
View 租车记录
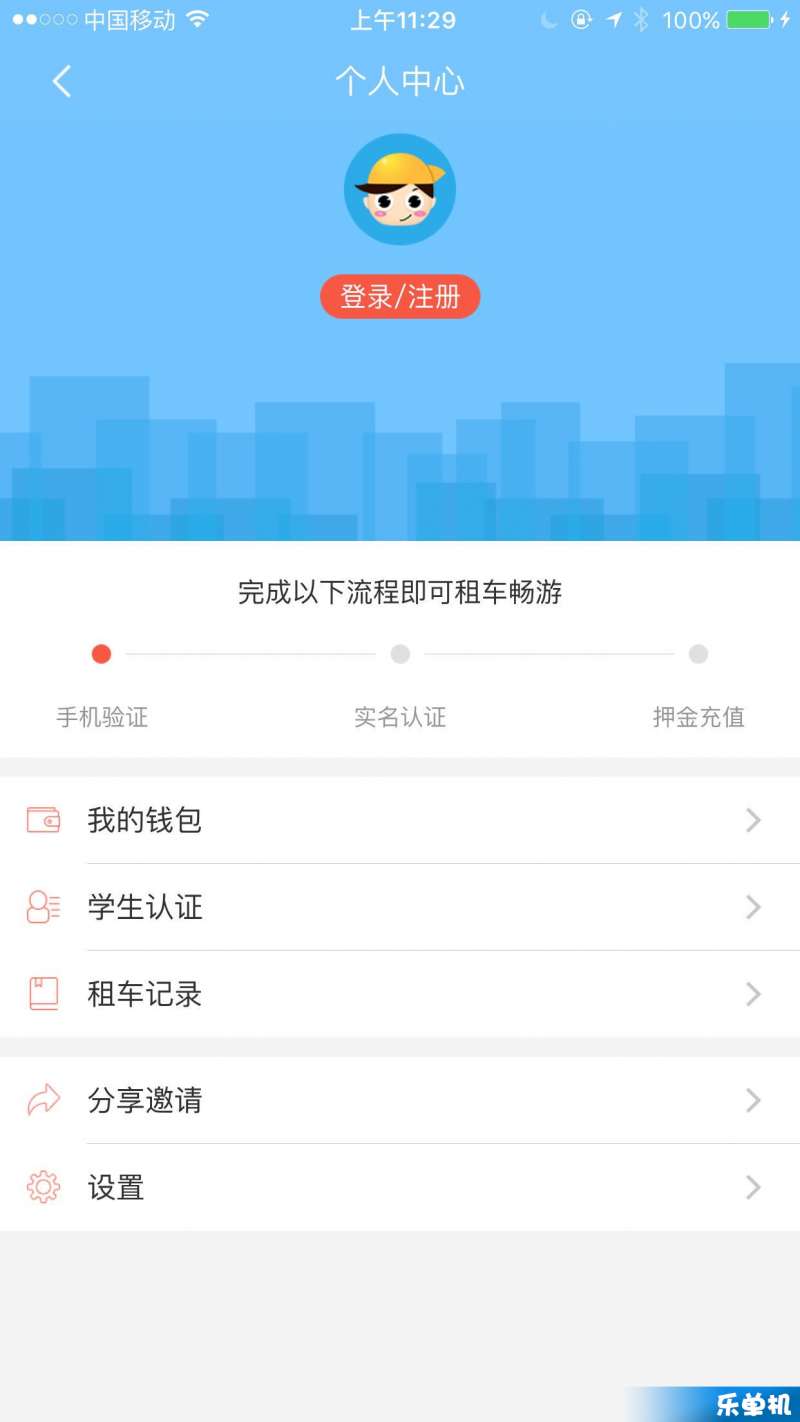[x=400, y=994]
